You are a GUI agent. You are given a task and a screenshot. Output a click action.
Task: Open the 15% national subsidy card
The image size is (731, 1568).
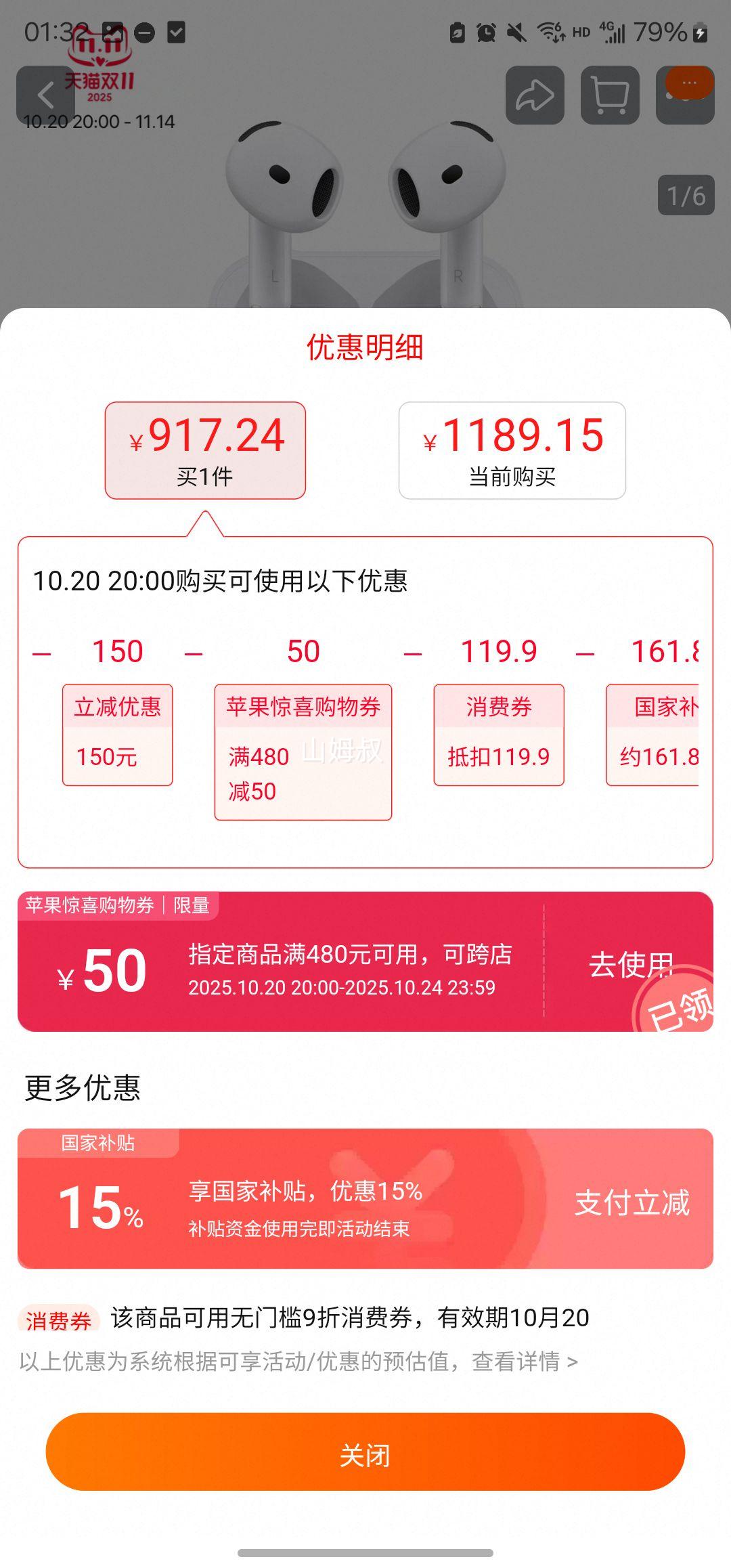point(365,1198)
